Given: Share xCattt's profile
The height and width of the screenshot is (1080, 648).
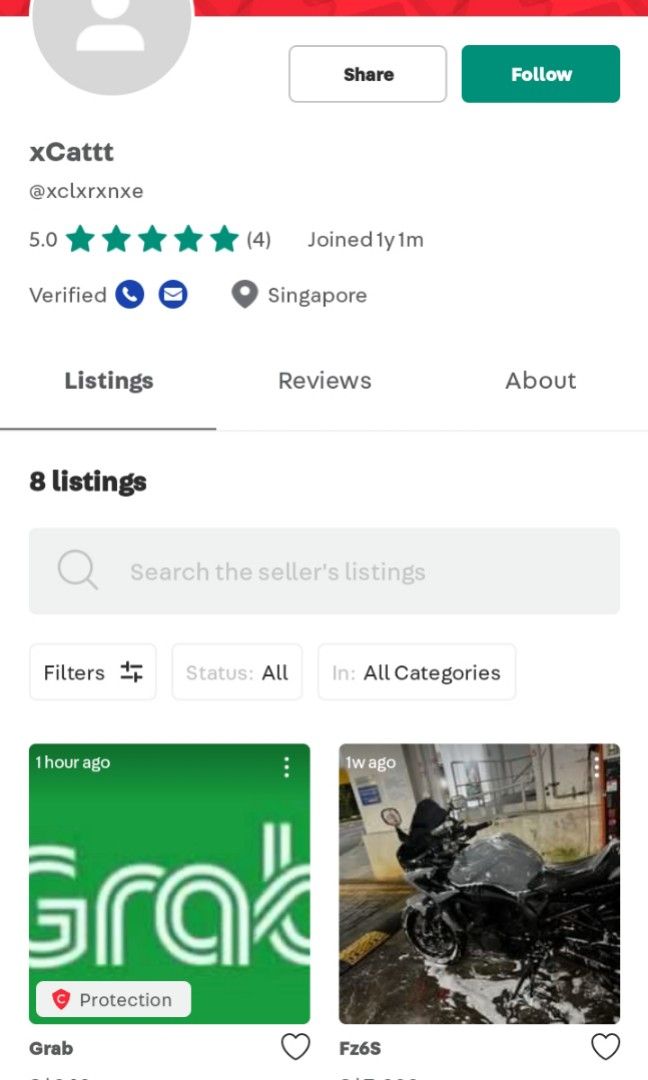Looking at the screenshot, I should pos(368,74).
